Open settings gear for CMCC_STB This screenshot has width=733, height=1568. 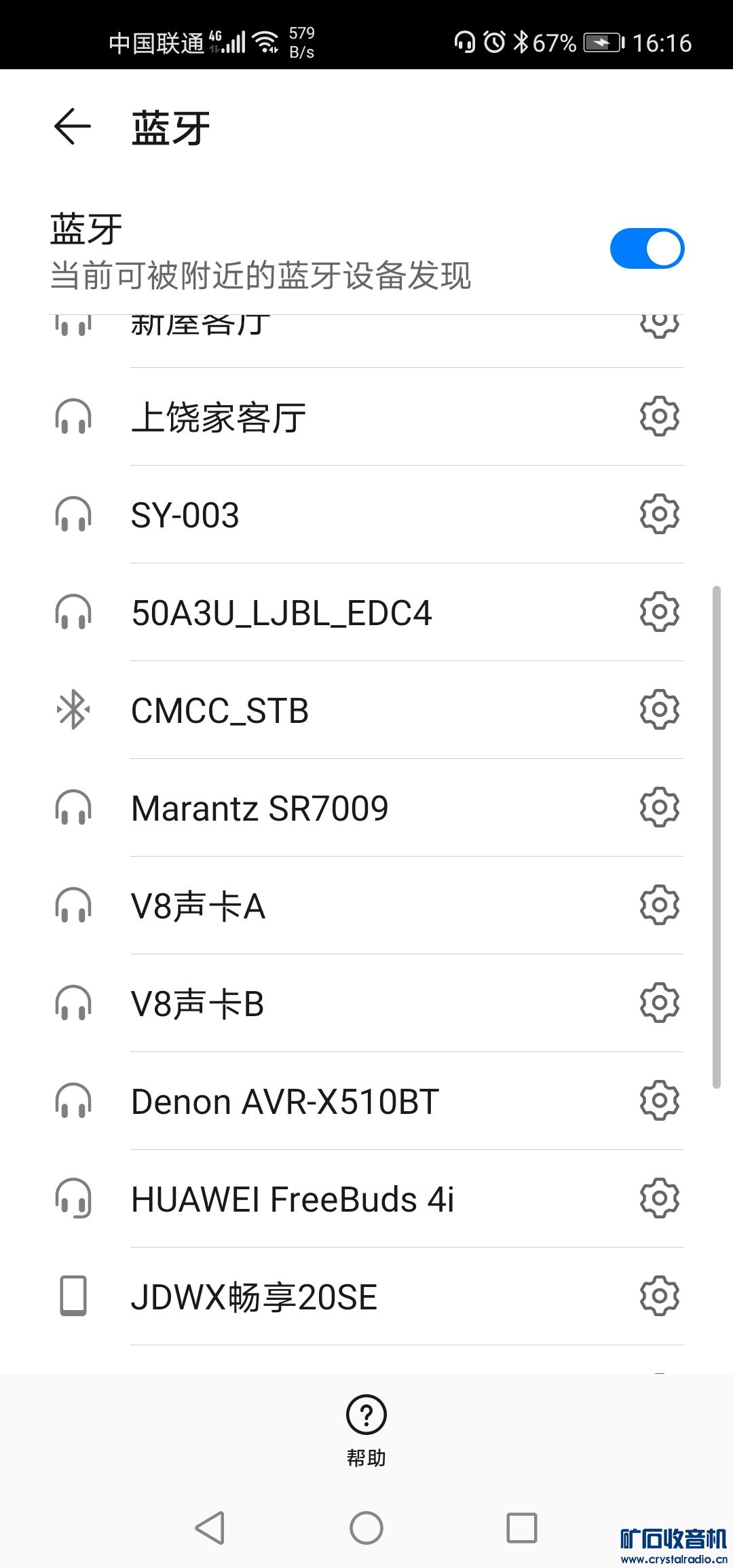[659, 709]
